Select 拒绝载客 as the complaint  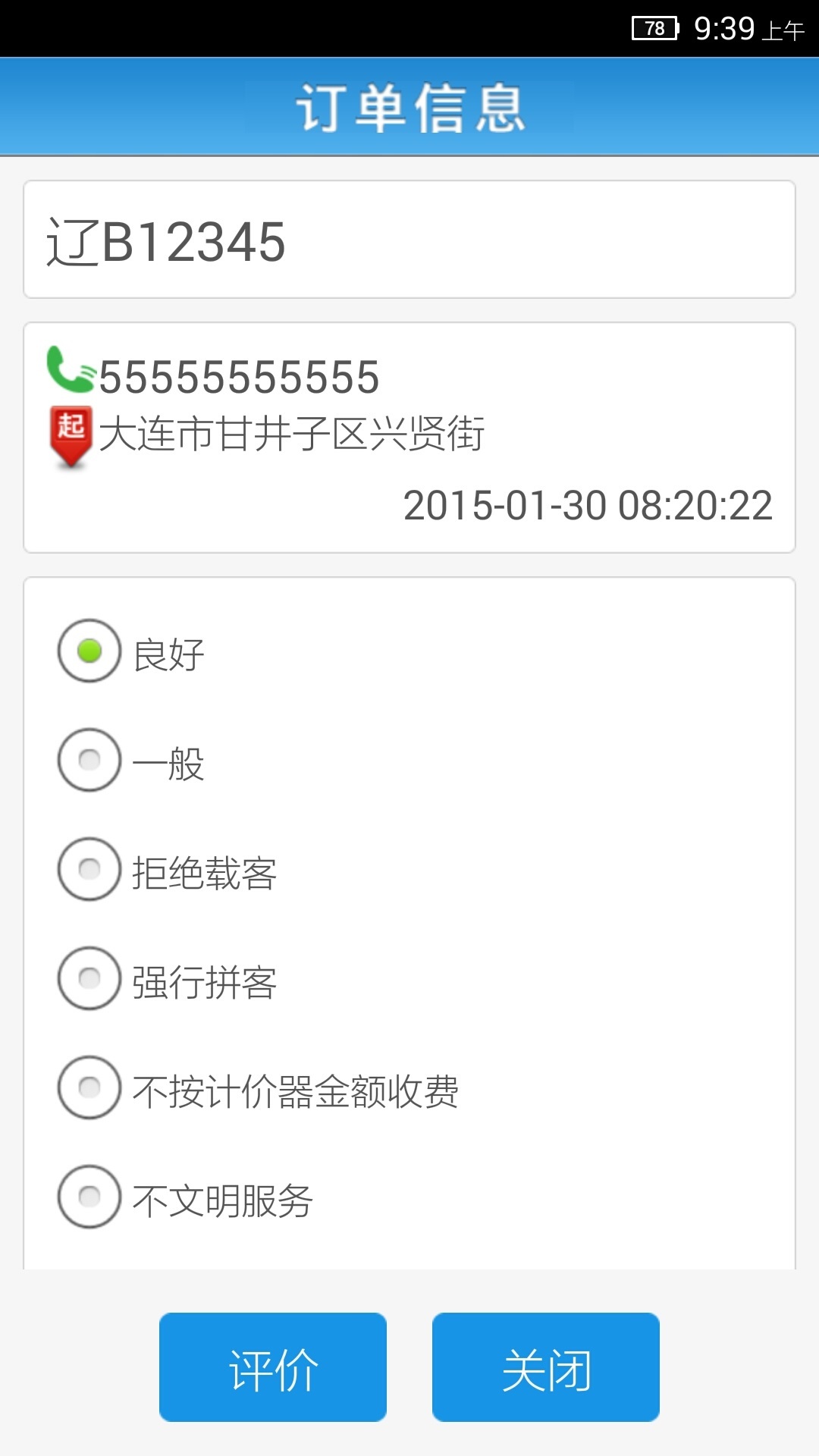[89, 870]
